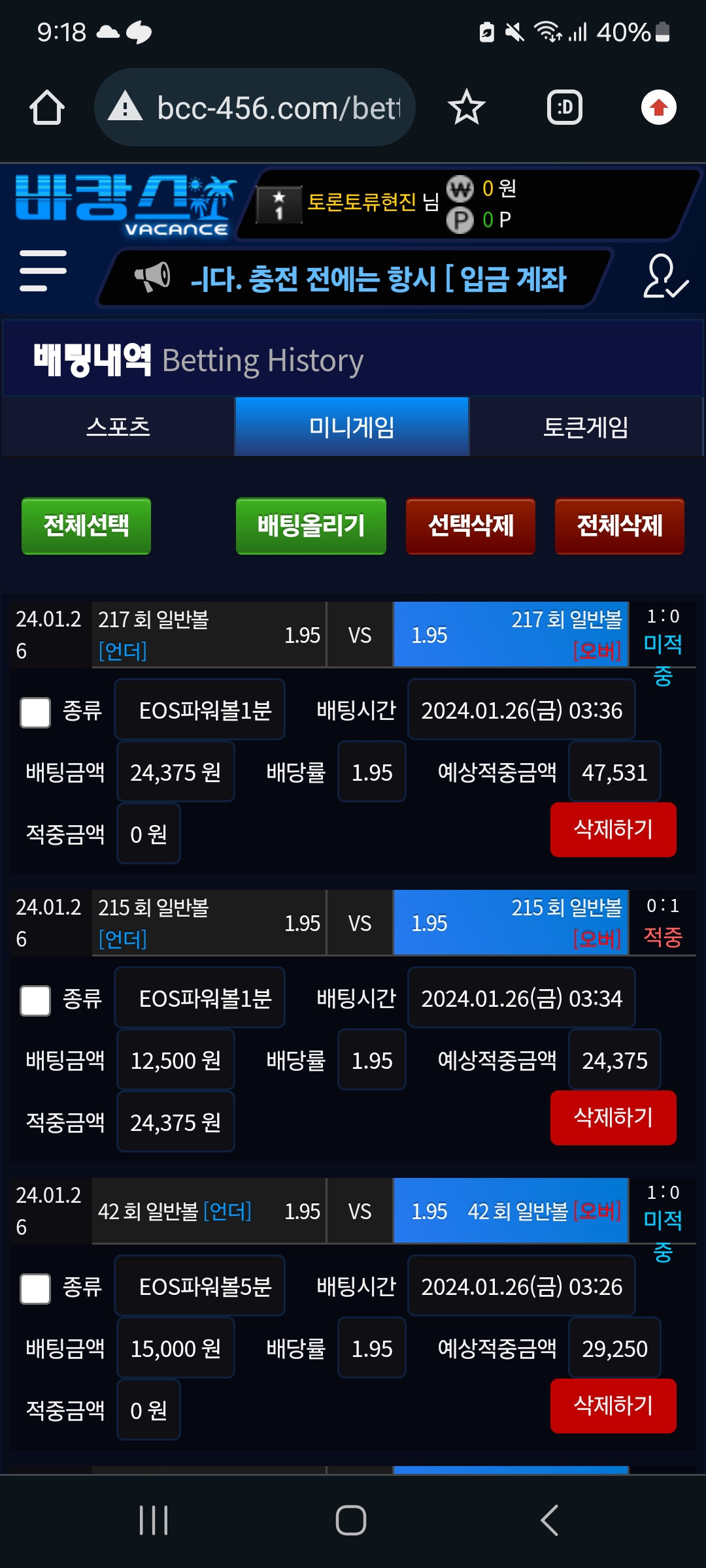Open the browser home button
This screenshot has height=1568, width=706.
pyautogui.click(x=47, y=108)
